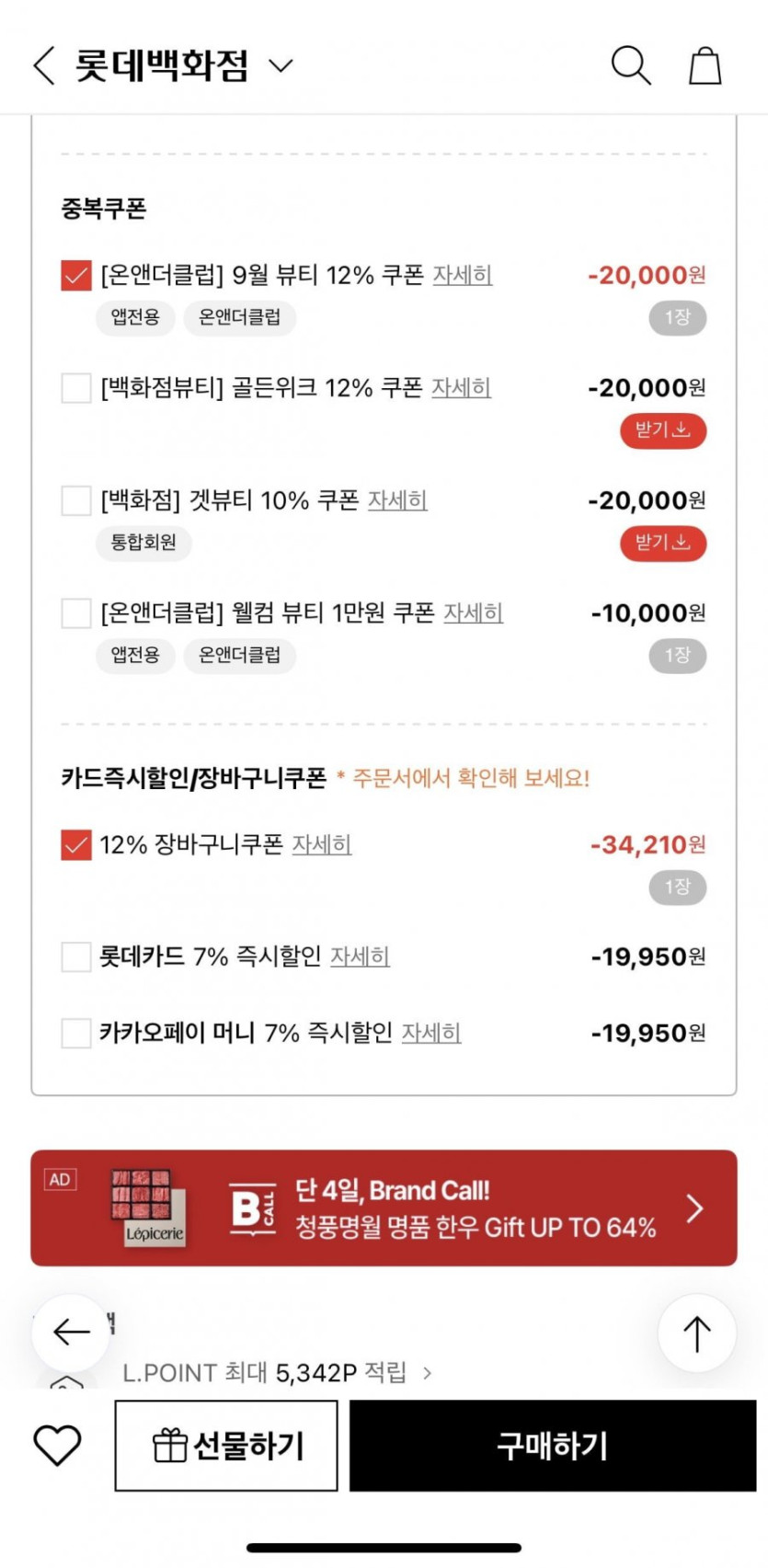Open search with the magnifier icon
768x1568 pixels.
click(631, 66)
